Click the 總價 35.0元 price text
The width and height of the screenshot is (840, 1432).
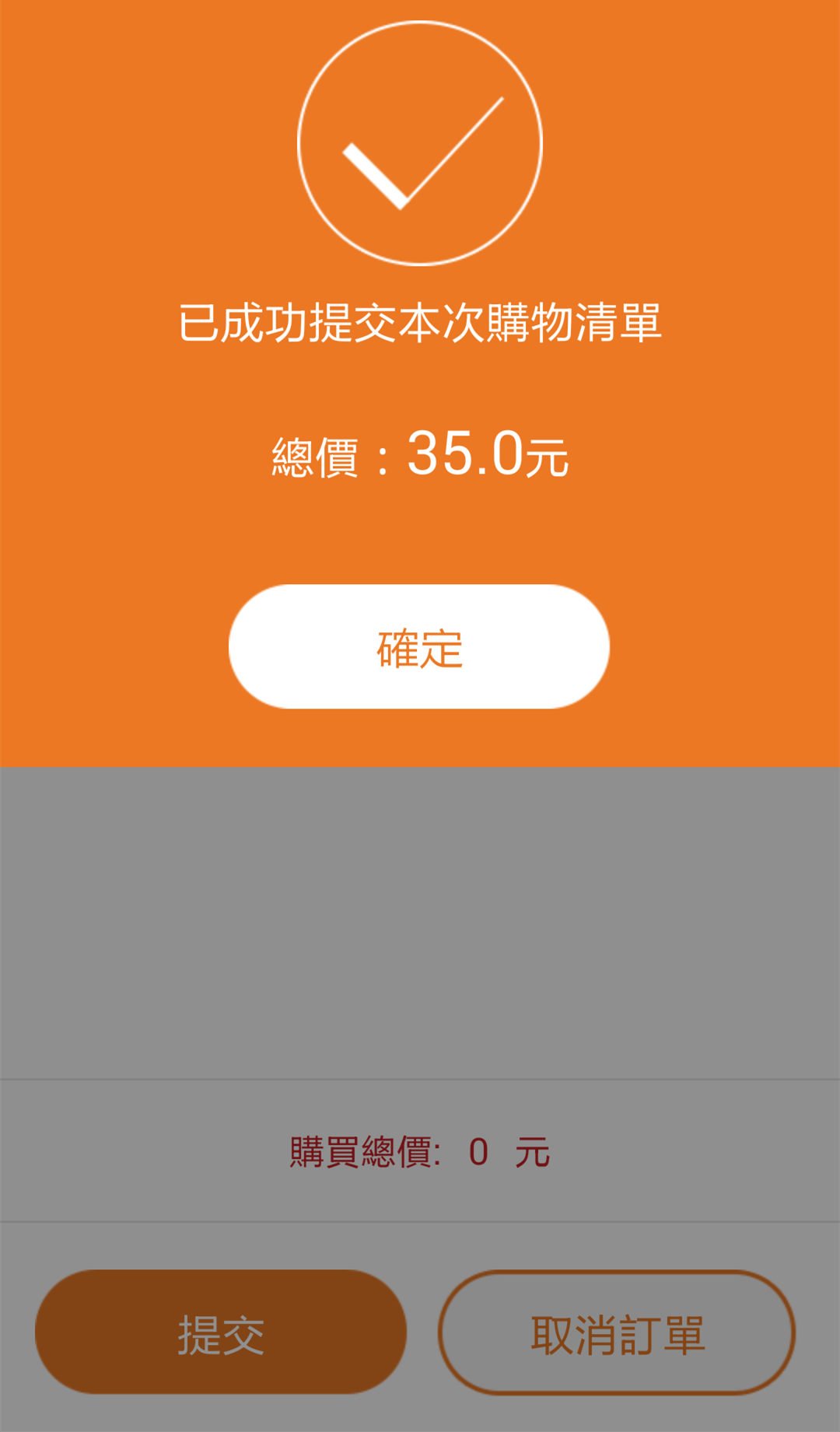coord(420,455)
